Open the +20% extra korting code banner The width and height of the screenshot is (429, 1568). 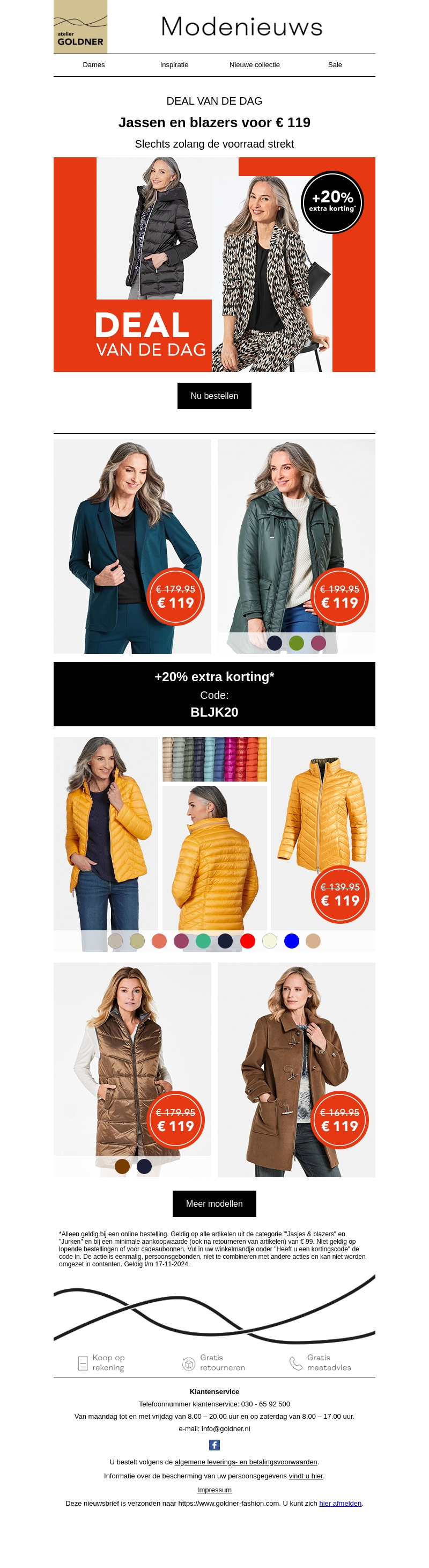coord(214,694)
